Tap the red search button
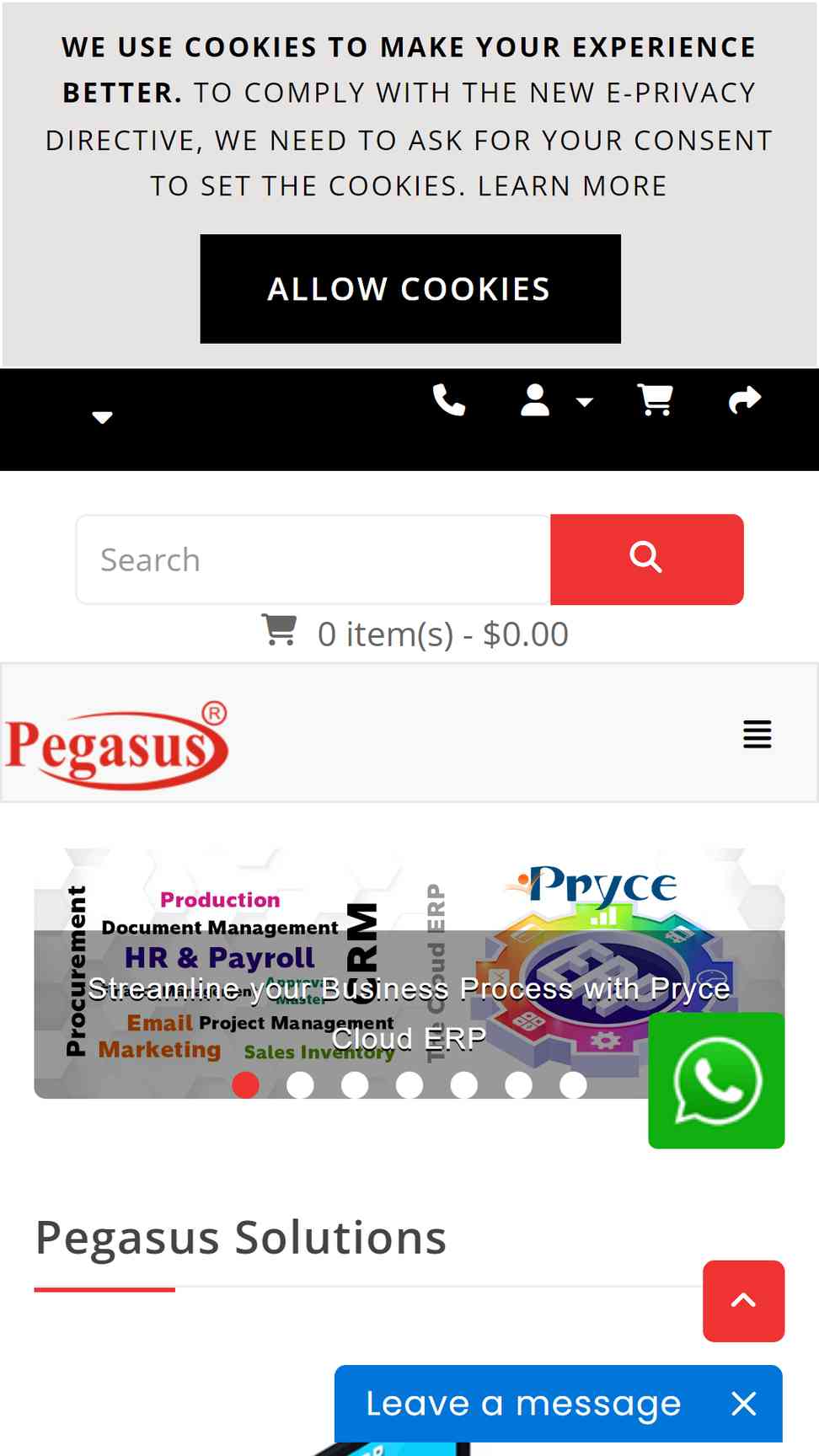The width and height of the screenshot is (819, 1456). [x=646, y=559]
